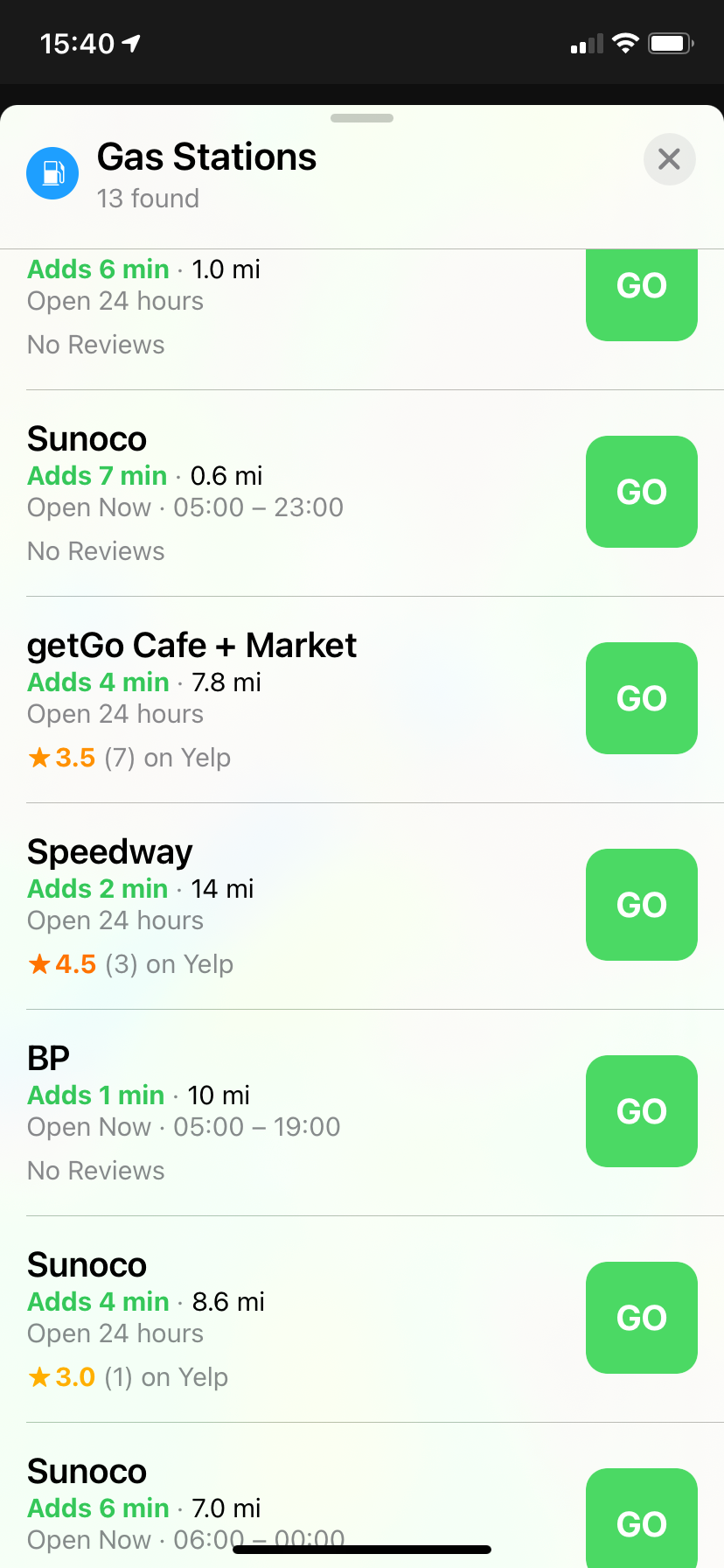This screenshot has height=1568, width=724.
Task: View the 3.5 star Yelp rating
Action: pos(61,758)
